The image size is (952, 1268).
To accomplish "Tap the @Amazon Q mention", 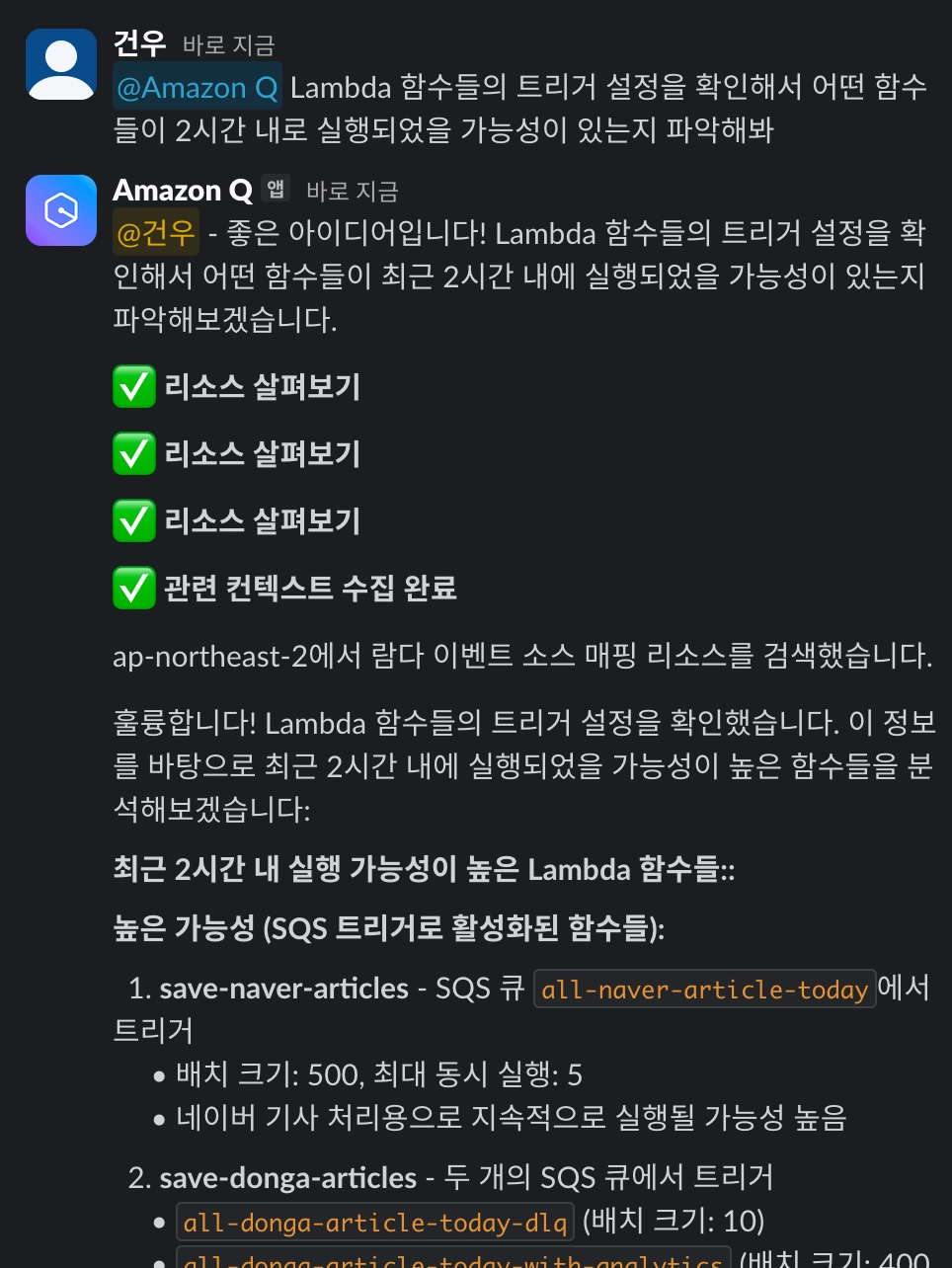I will click(198, 88).
